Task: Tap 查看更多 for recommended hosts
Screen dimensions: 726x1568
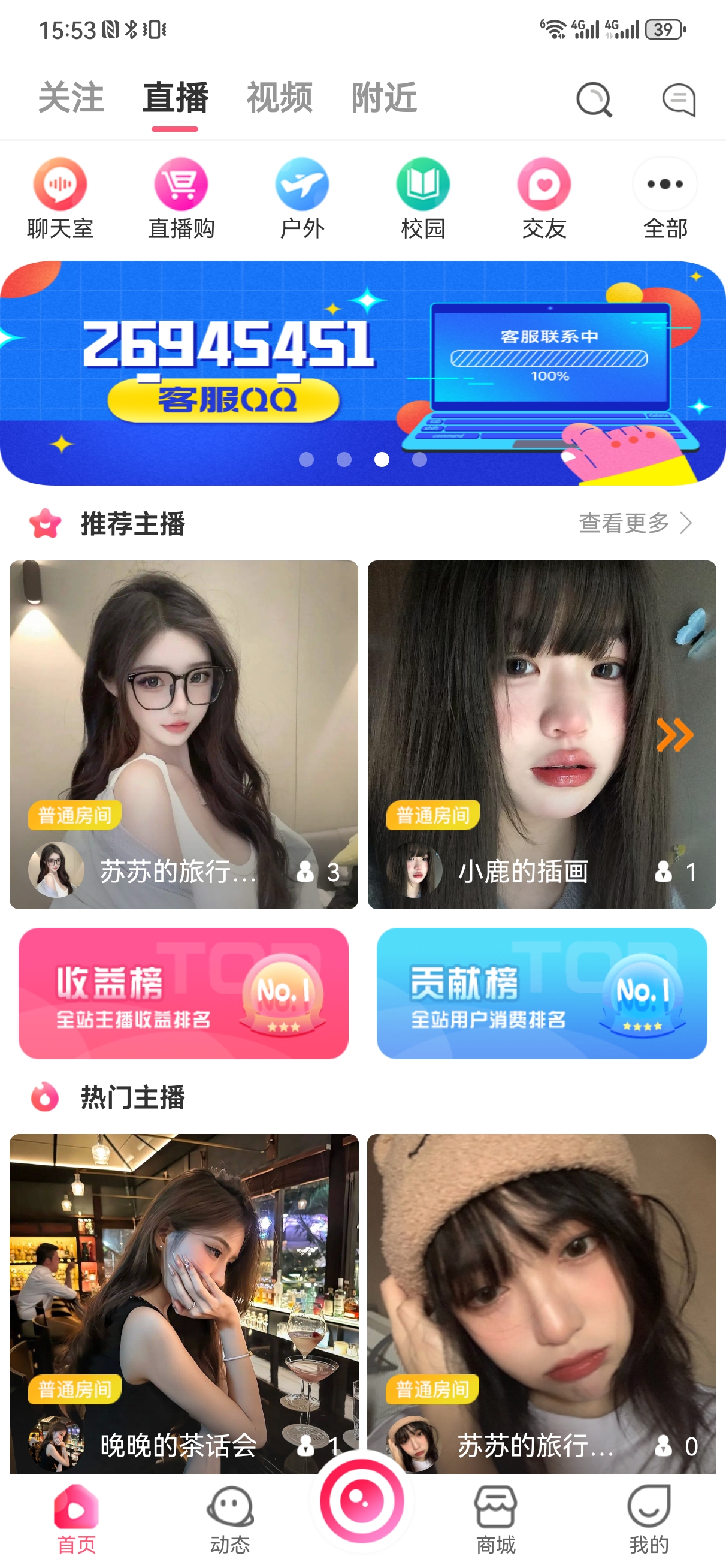Action: pos(635,523)
